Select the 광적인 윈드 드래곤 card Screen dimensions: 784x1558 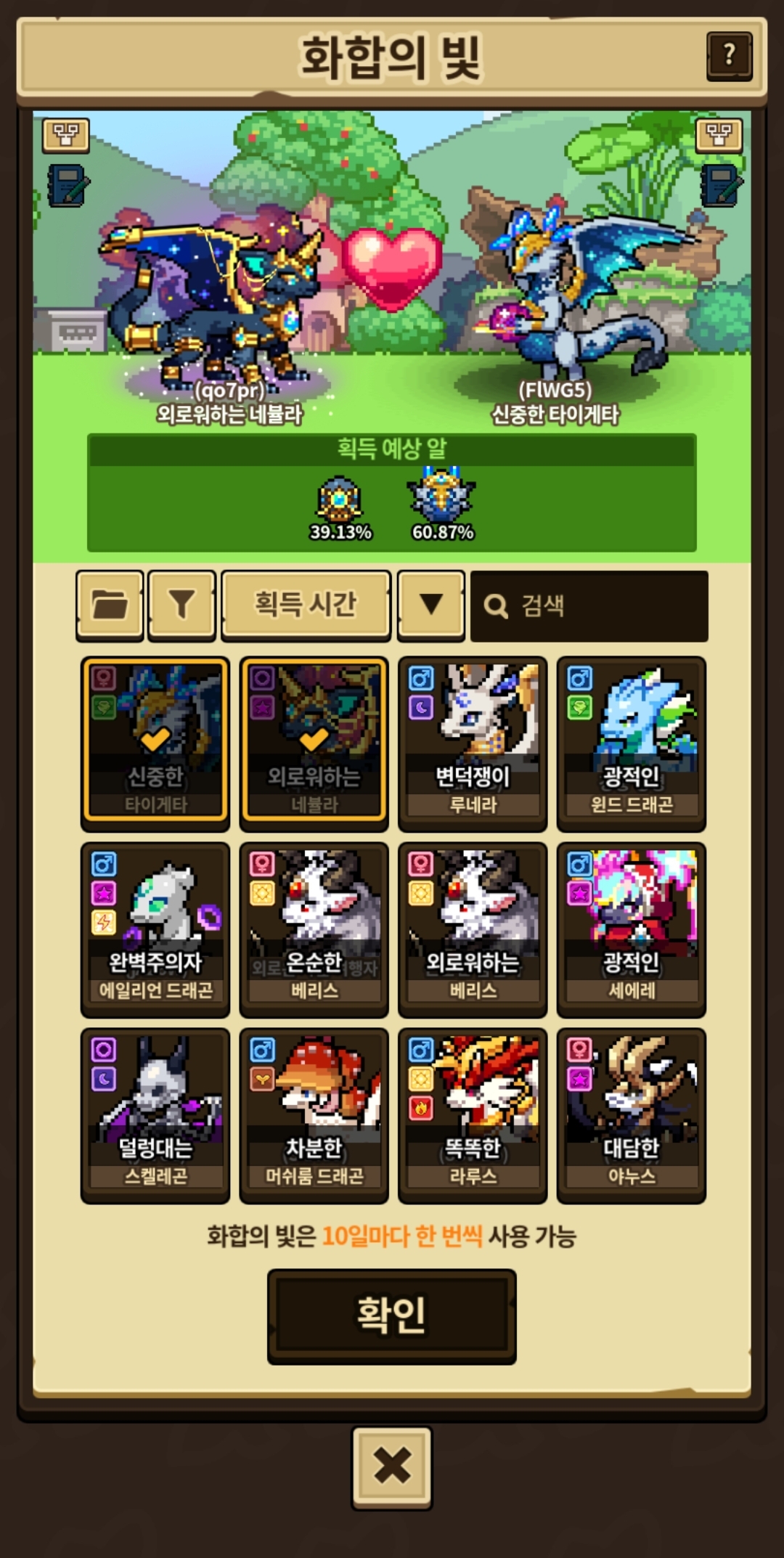coord(631,742)
